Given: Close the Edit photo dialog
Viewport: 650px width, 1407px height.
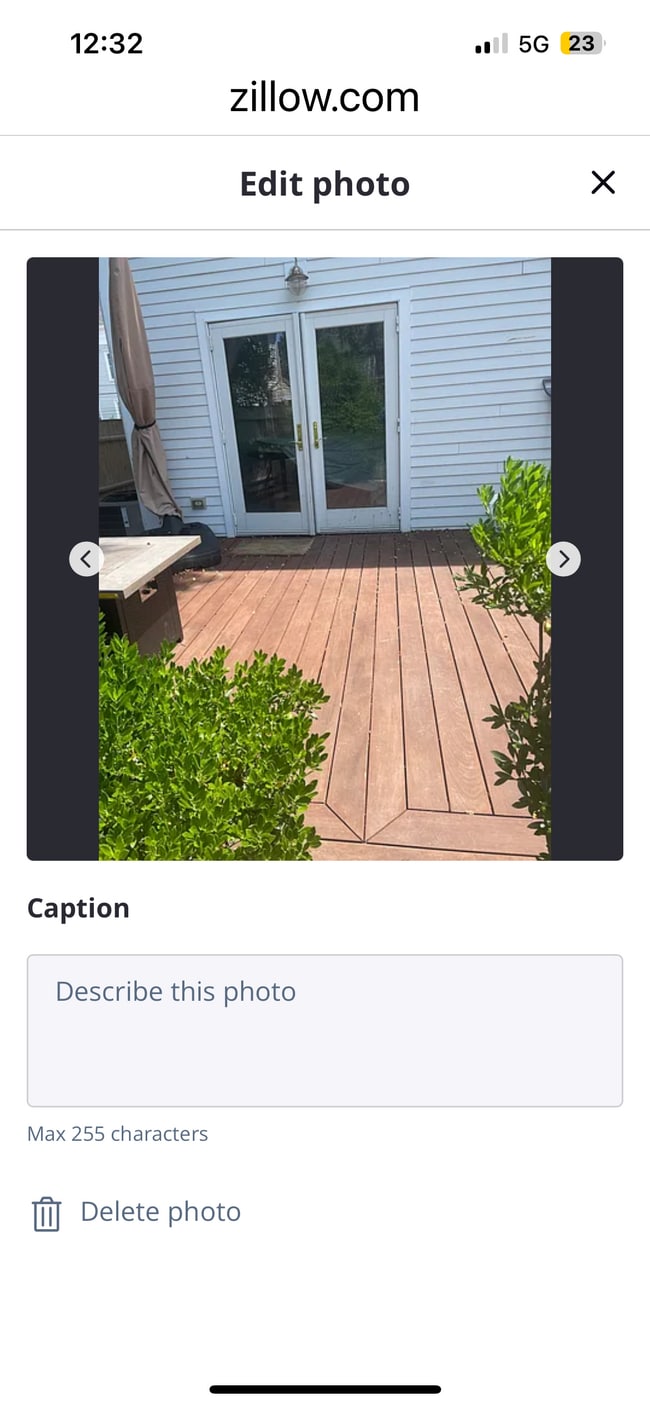Looking at the screenshot, I should (x=602, y=182).
